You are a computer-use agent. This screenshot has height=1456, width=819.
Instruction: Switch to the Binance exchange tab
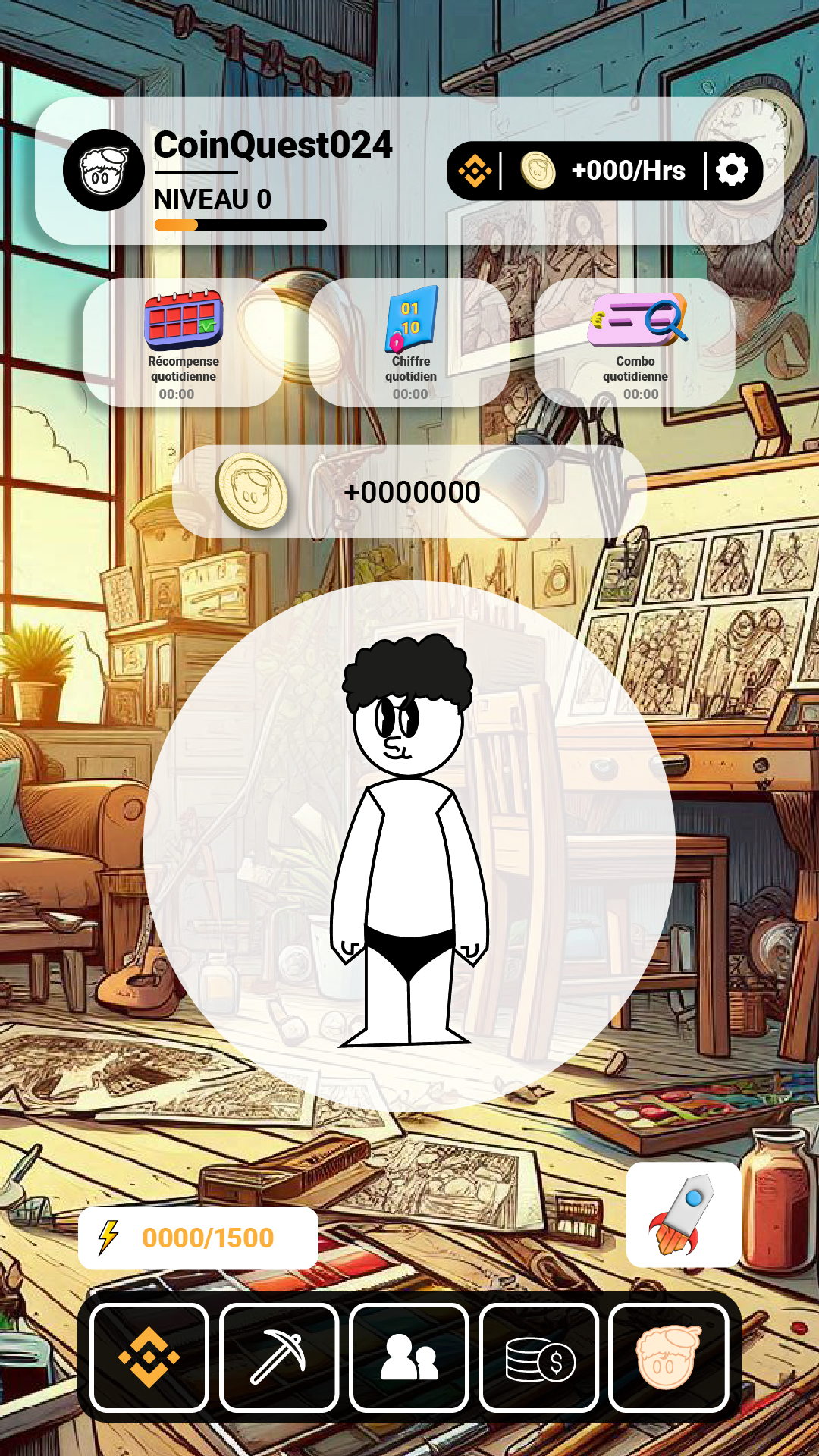pos(149,1357)
